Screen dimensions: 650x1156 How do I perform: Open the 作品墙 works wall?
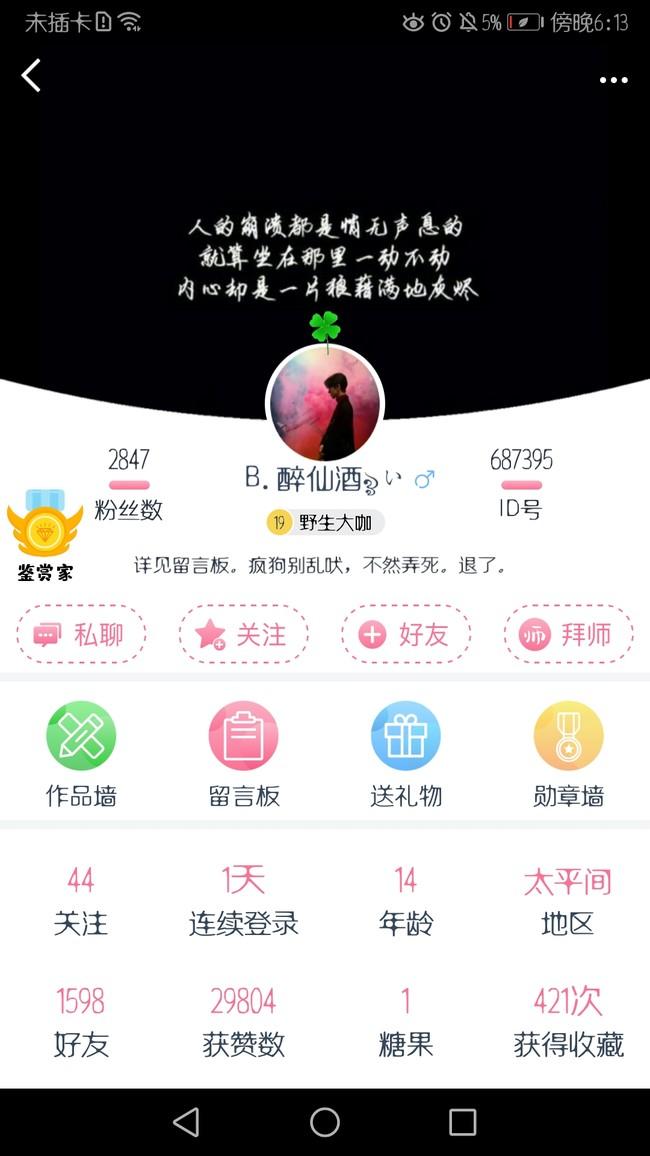tap(81, 753)
